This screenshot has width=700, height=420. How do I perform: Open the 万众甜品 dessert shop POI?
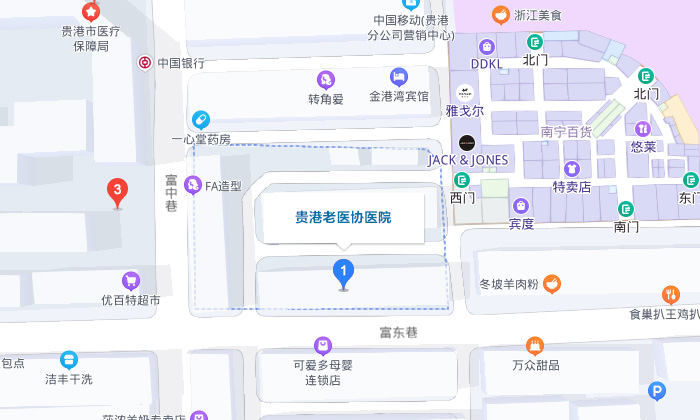[535, 347]
